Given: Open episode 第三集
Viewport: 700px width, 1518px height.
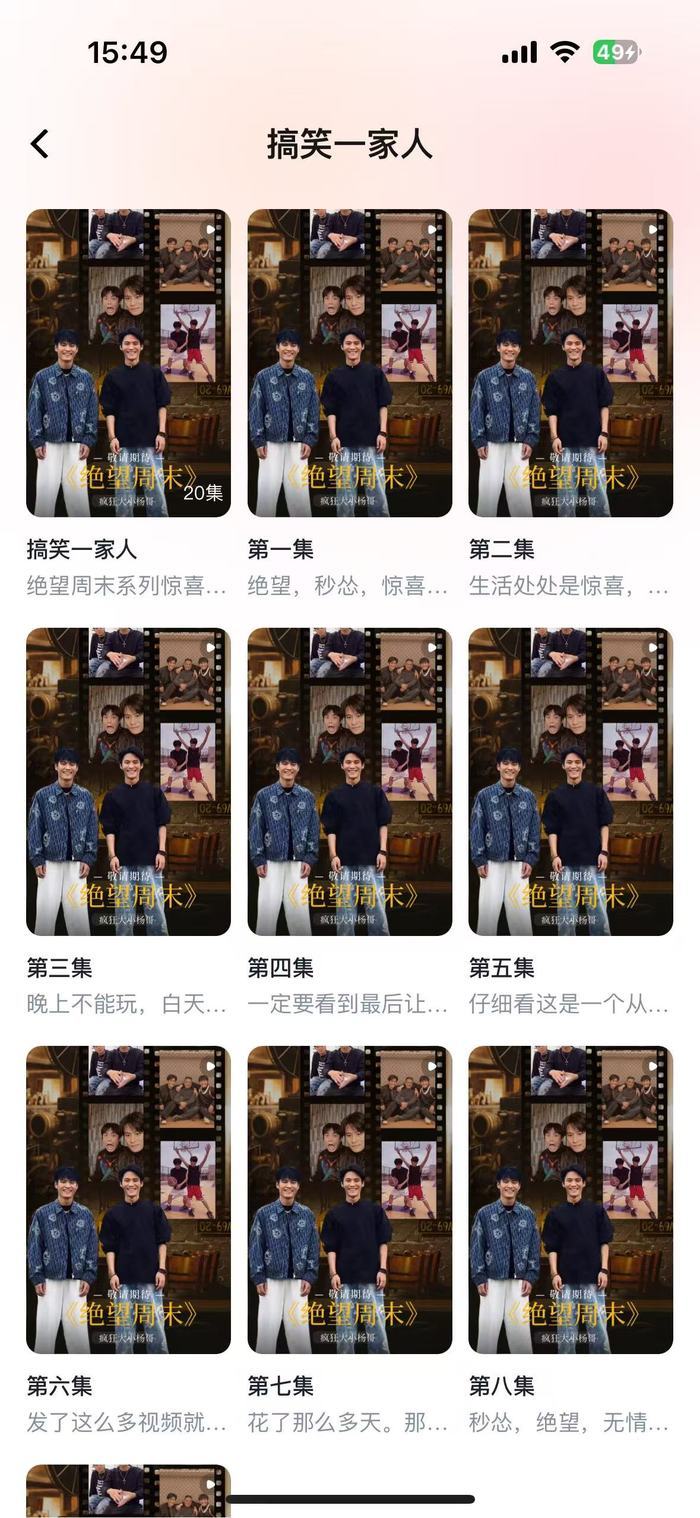Looking at the screenshot, I should (128, 781).
